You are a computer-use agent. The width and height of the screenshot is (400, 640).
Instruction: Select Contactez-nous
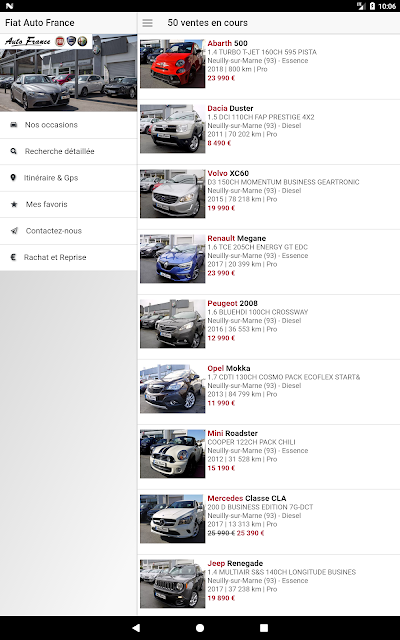pyautogui.click(x=69, y=231)
